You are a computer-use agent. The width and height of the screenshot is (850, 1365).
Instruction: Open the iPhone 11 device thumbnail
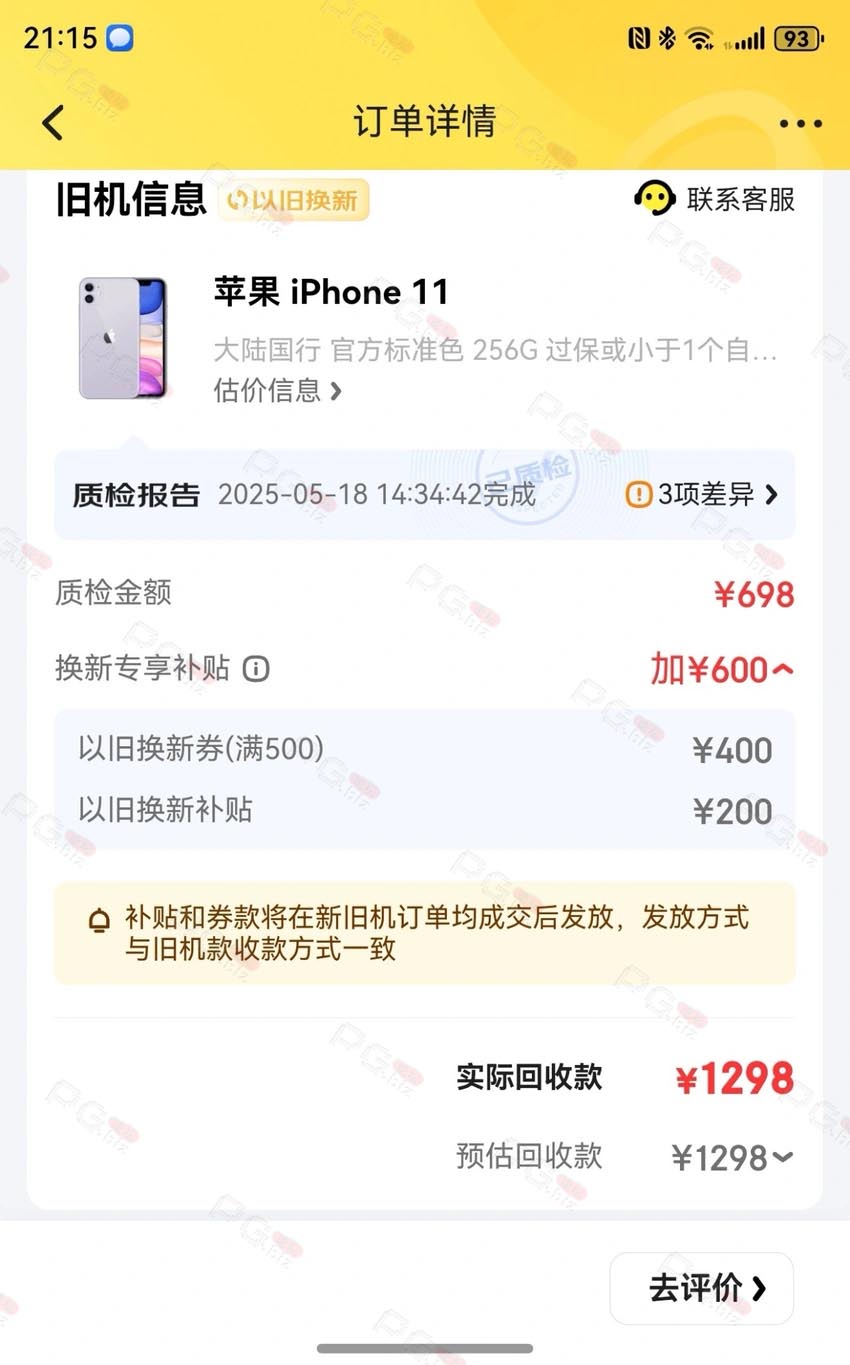pos(123,339)
